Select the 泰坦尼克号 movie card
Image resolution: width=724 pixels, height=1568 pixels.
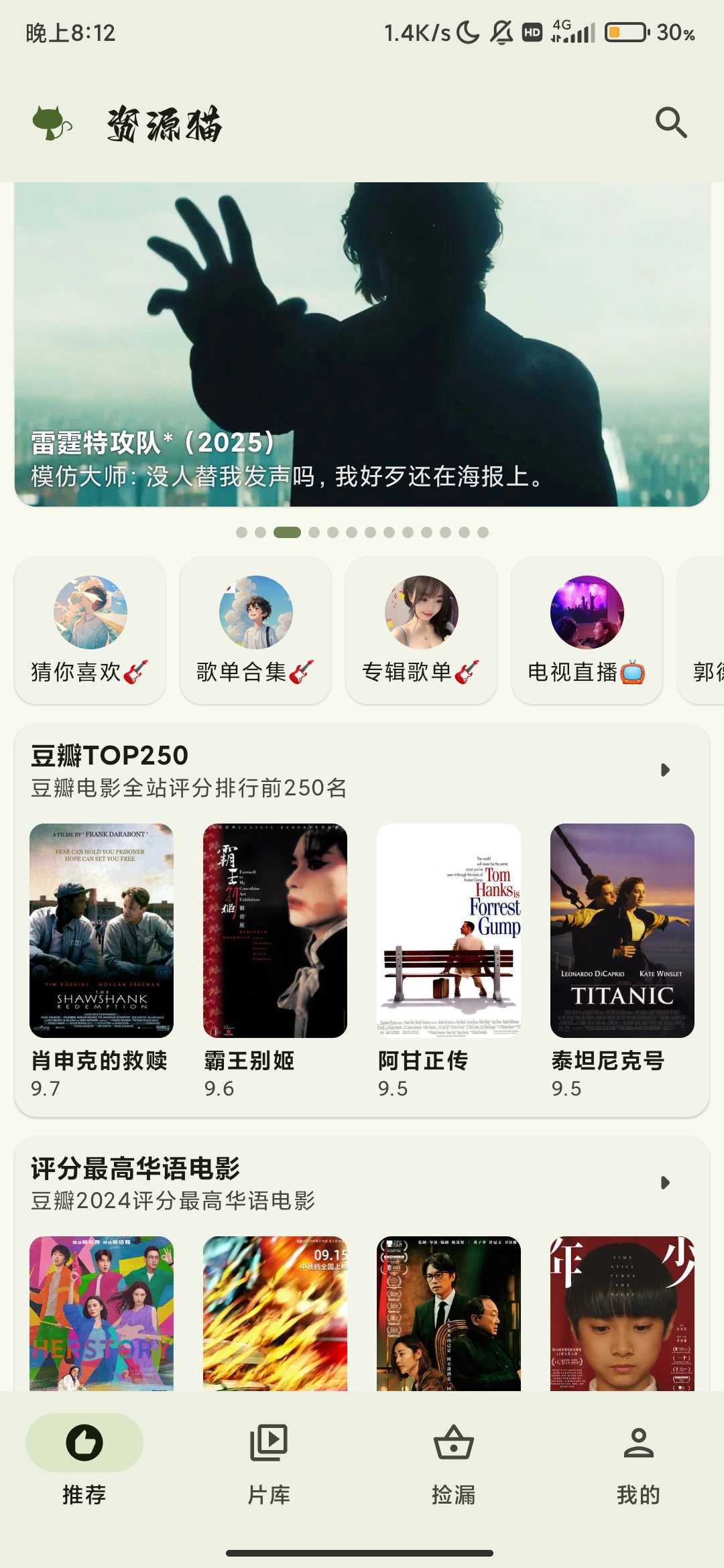[x=622, y=931]
